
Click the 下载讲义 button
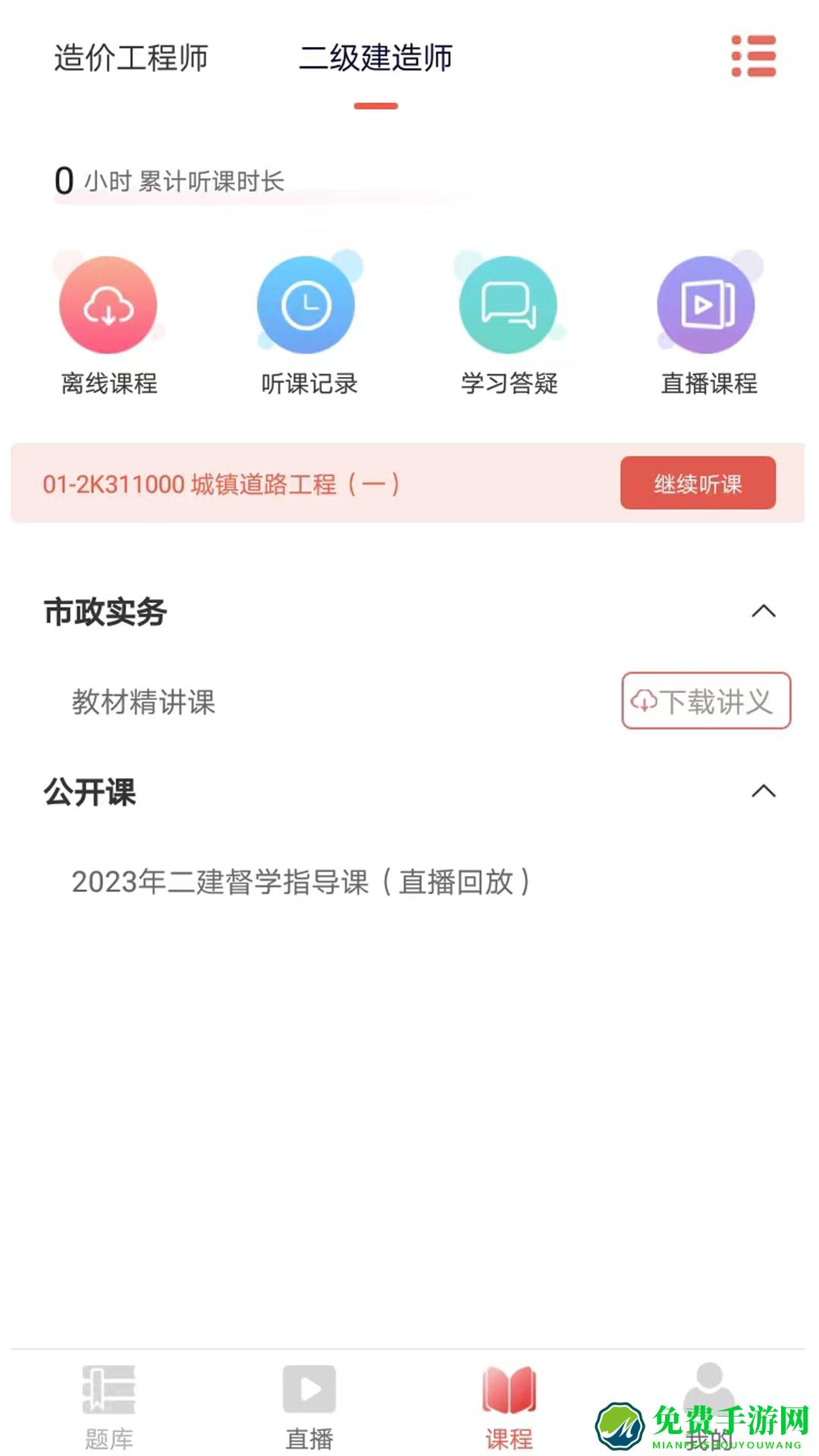tap(705, 701)
